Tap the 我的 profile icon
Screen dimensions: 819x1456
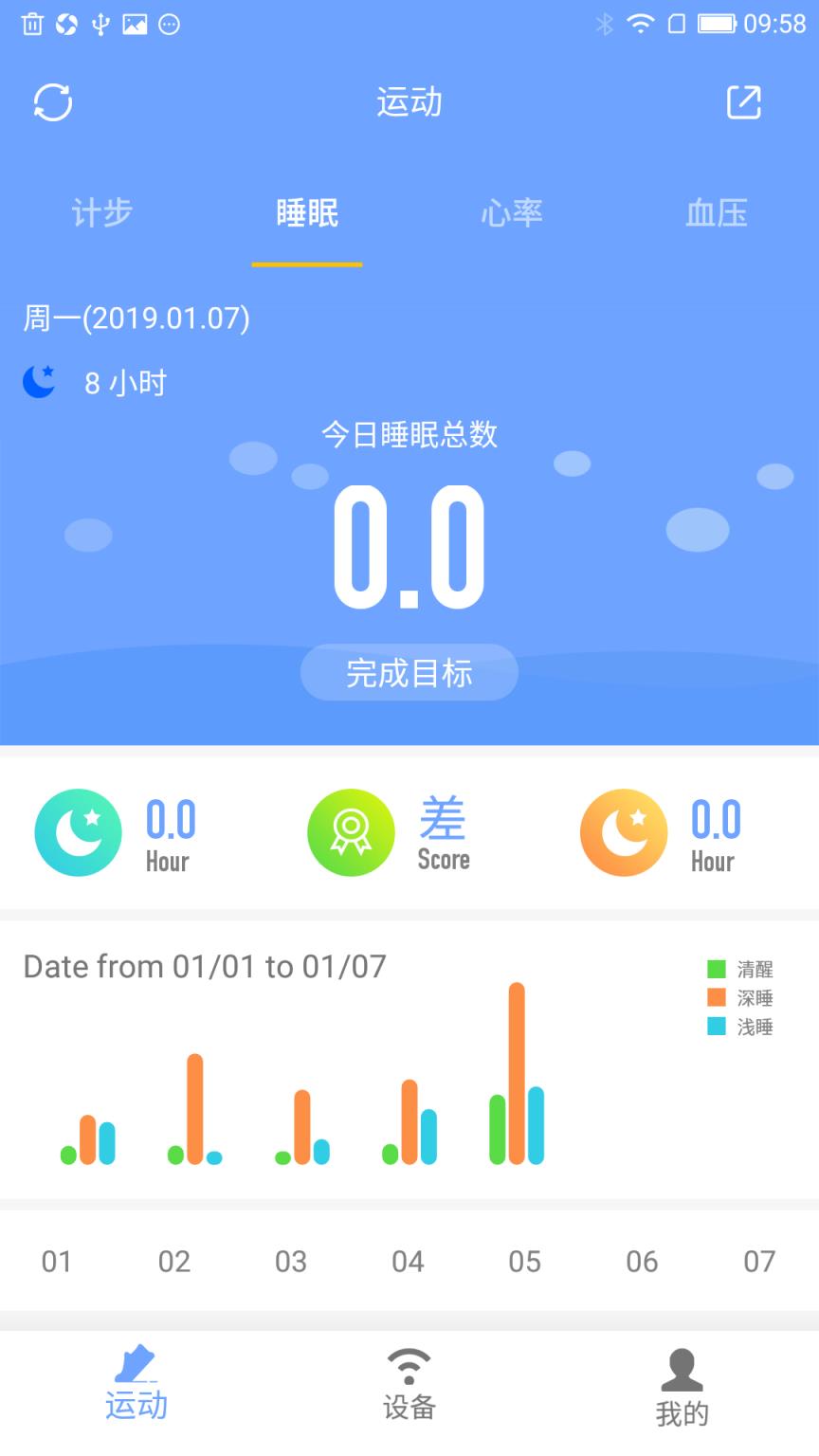pos(681,1367)
